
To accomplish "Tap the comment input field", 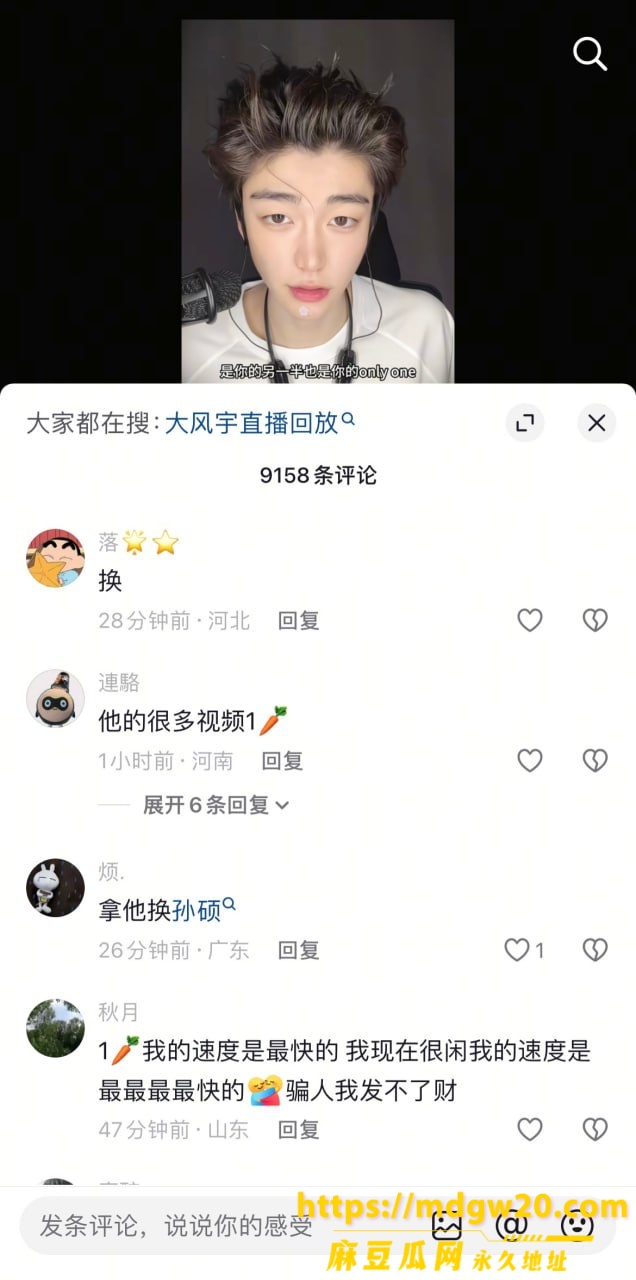I will tap(220, 1226).
